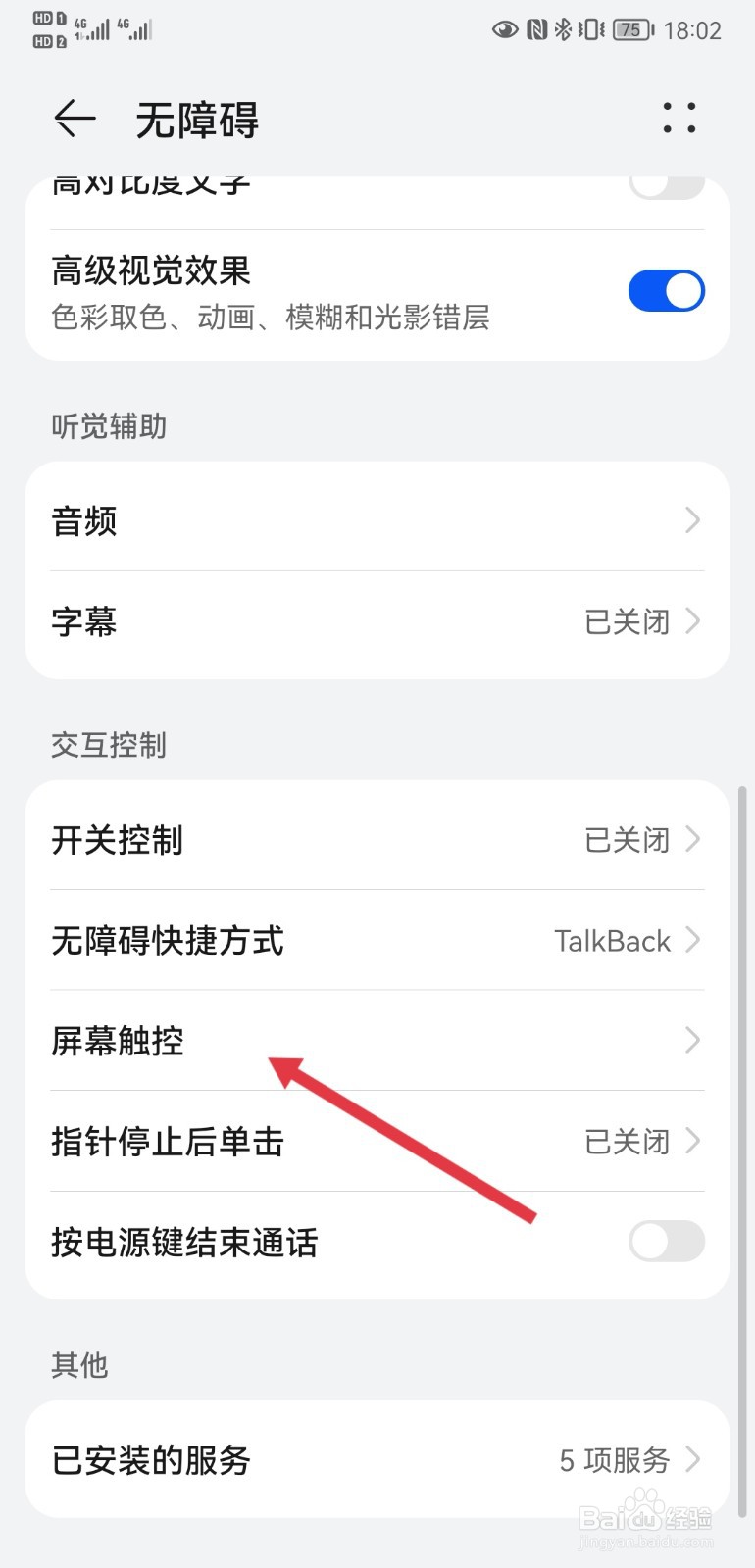
Task: Tap the clock showing 18:02
Action: (x=691, y=30)
